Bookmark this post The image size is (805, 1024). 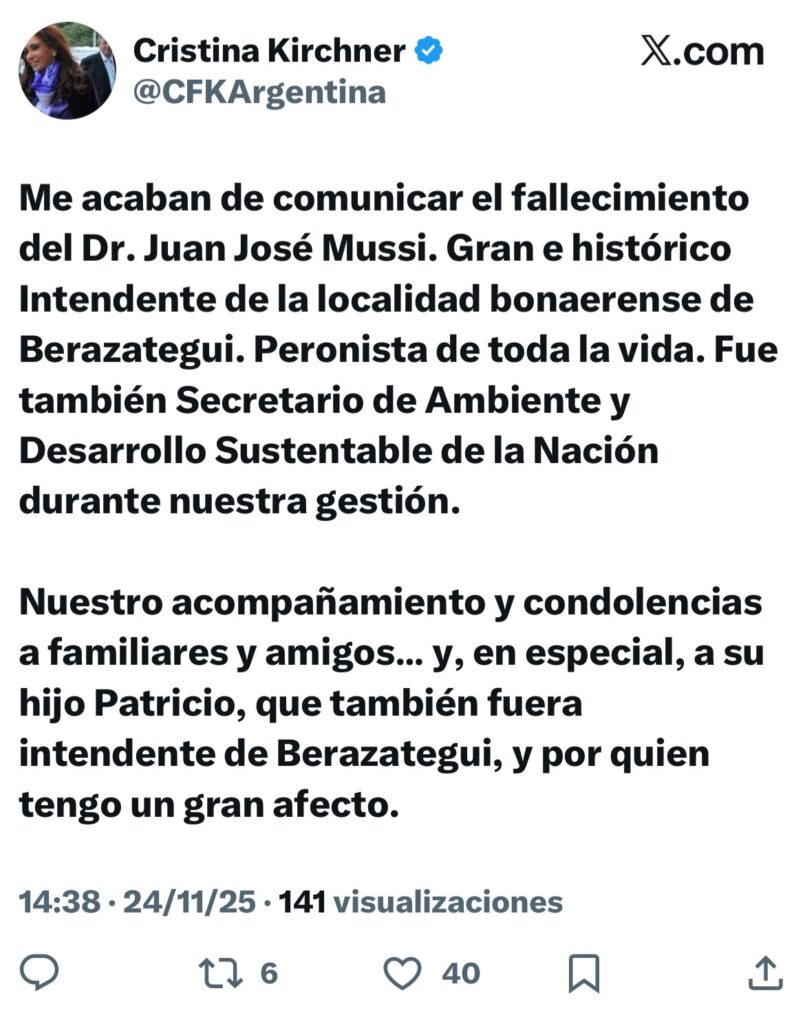pyautogui.click(x=583, y=972)
